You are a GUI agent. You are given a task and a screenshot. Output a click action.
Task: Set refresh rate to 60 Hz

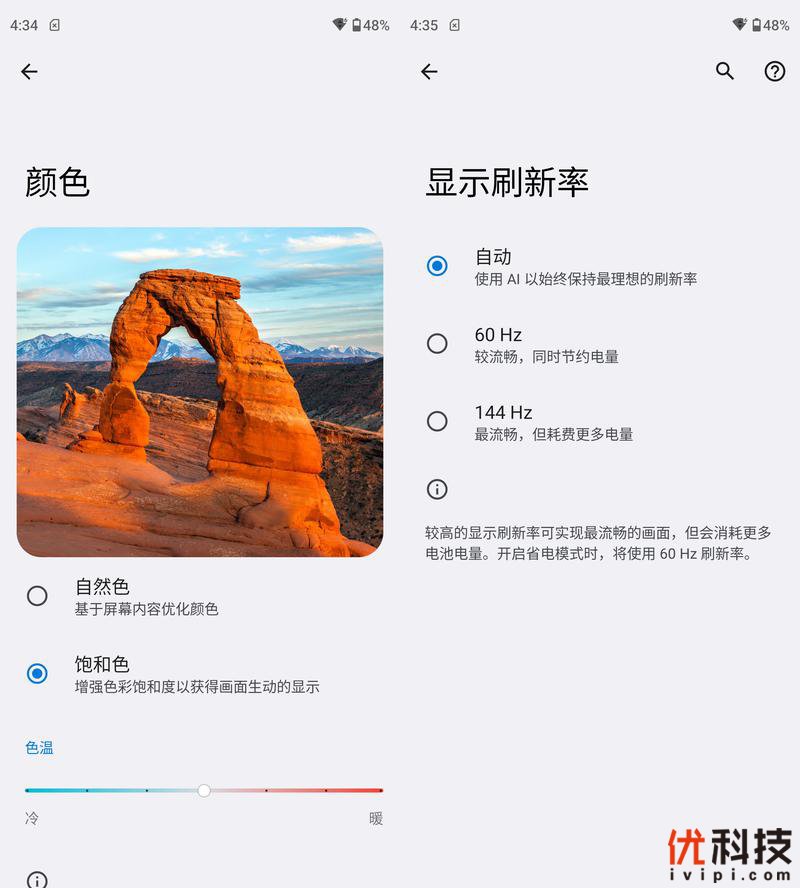437,344
